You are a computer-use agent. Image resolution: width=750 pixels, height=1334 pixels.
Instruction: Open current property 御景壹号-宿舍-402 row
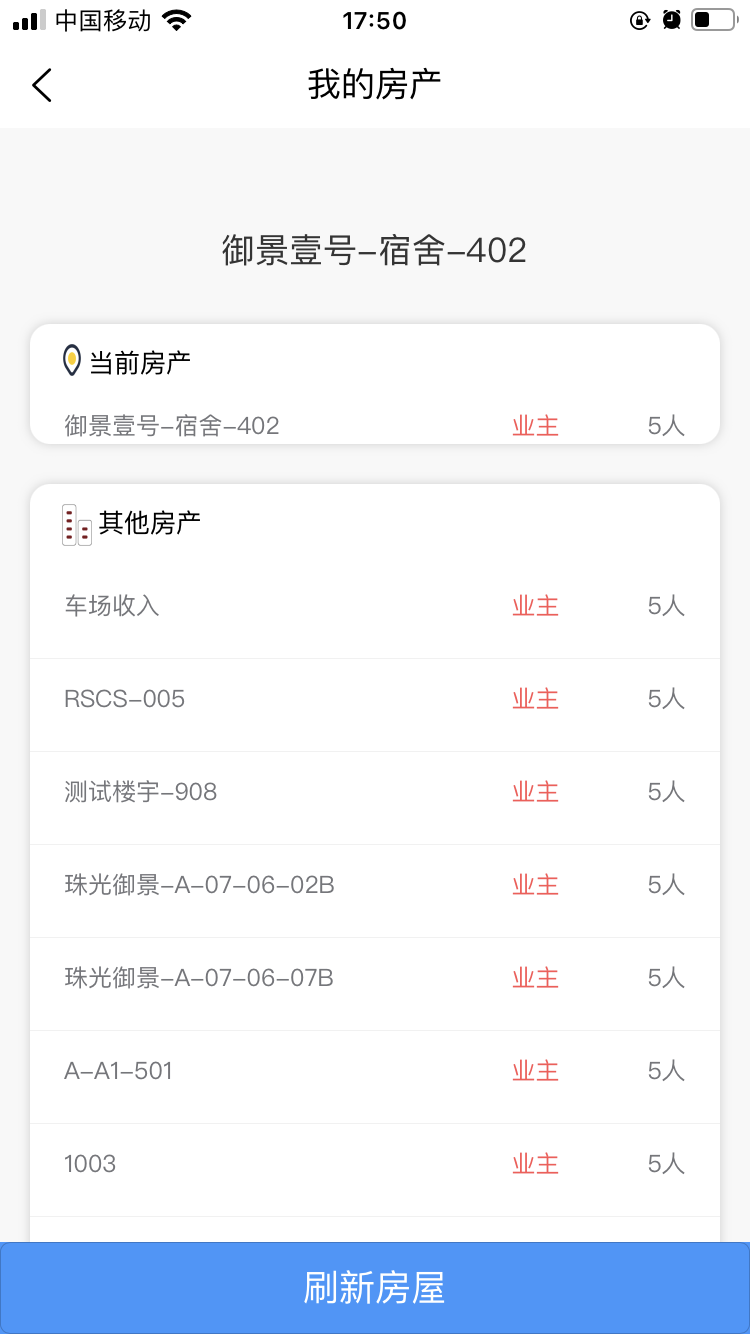pos(375,426)
